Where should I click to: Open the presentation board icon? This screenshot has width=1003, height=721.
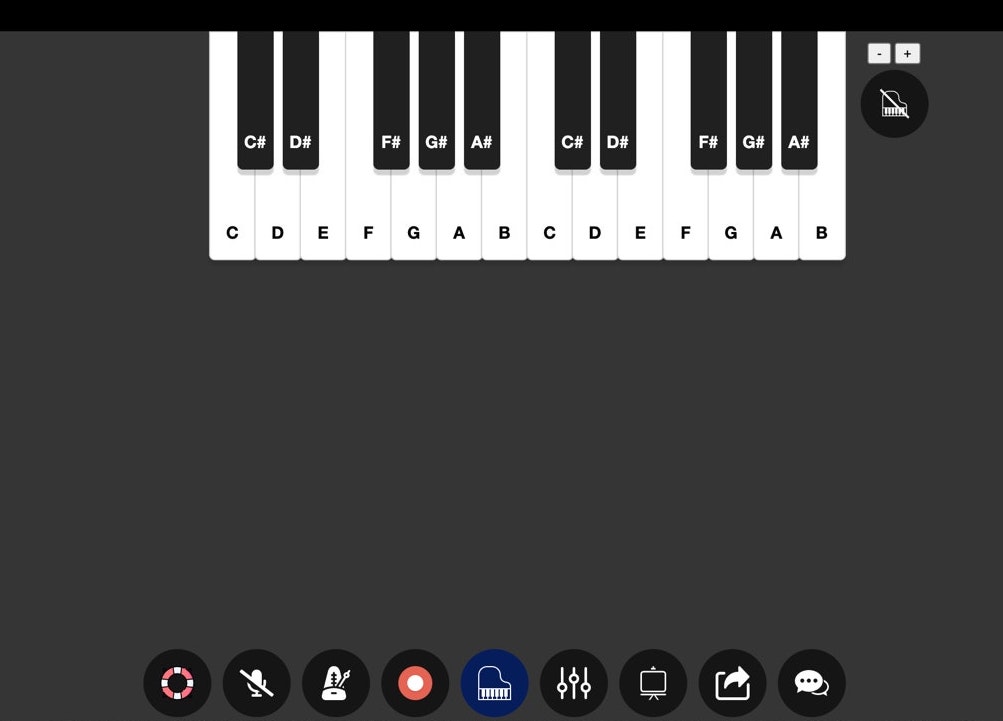point(653,683)
